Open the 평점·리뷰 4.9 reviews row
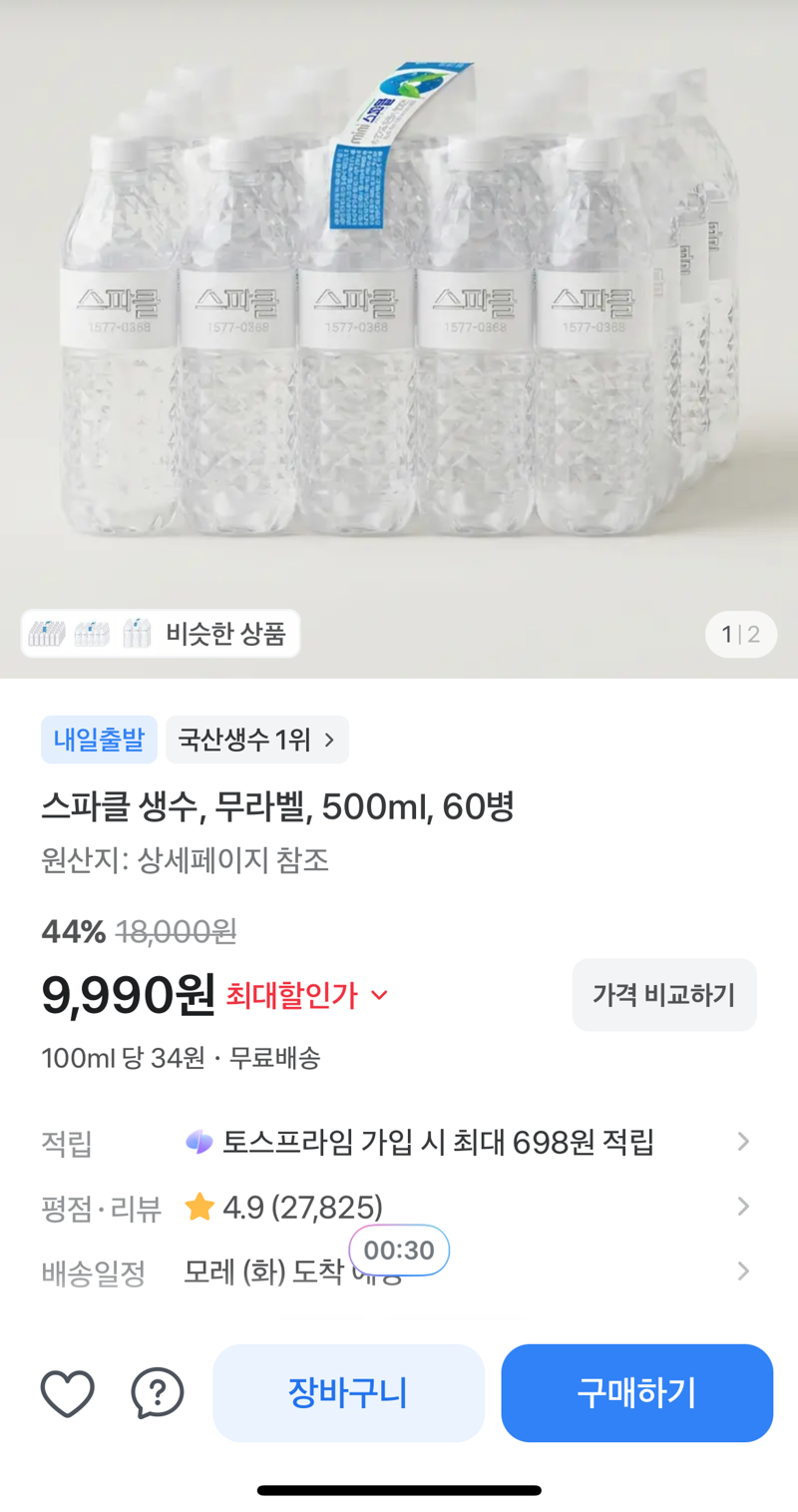798x1512 pixels. (x=399, y=1207)
